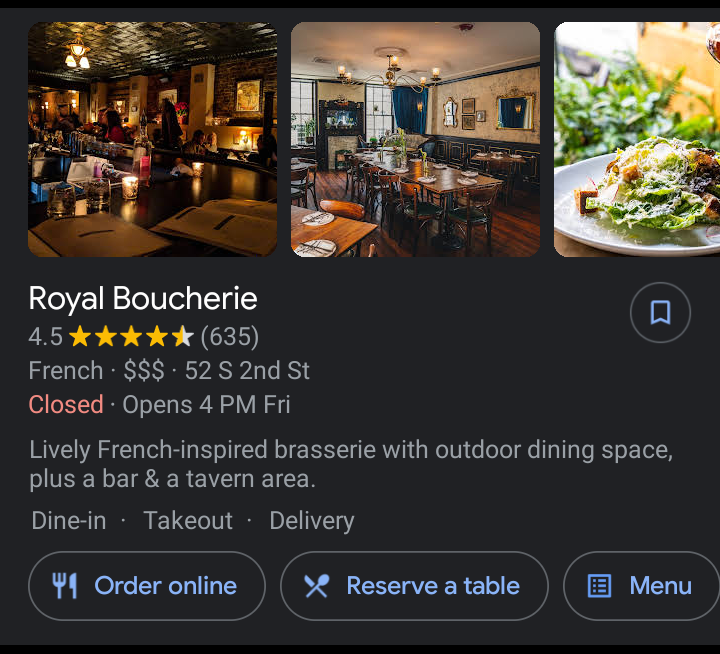Open the salad dish photo

click(x=637, y=139)
